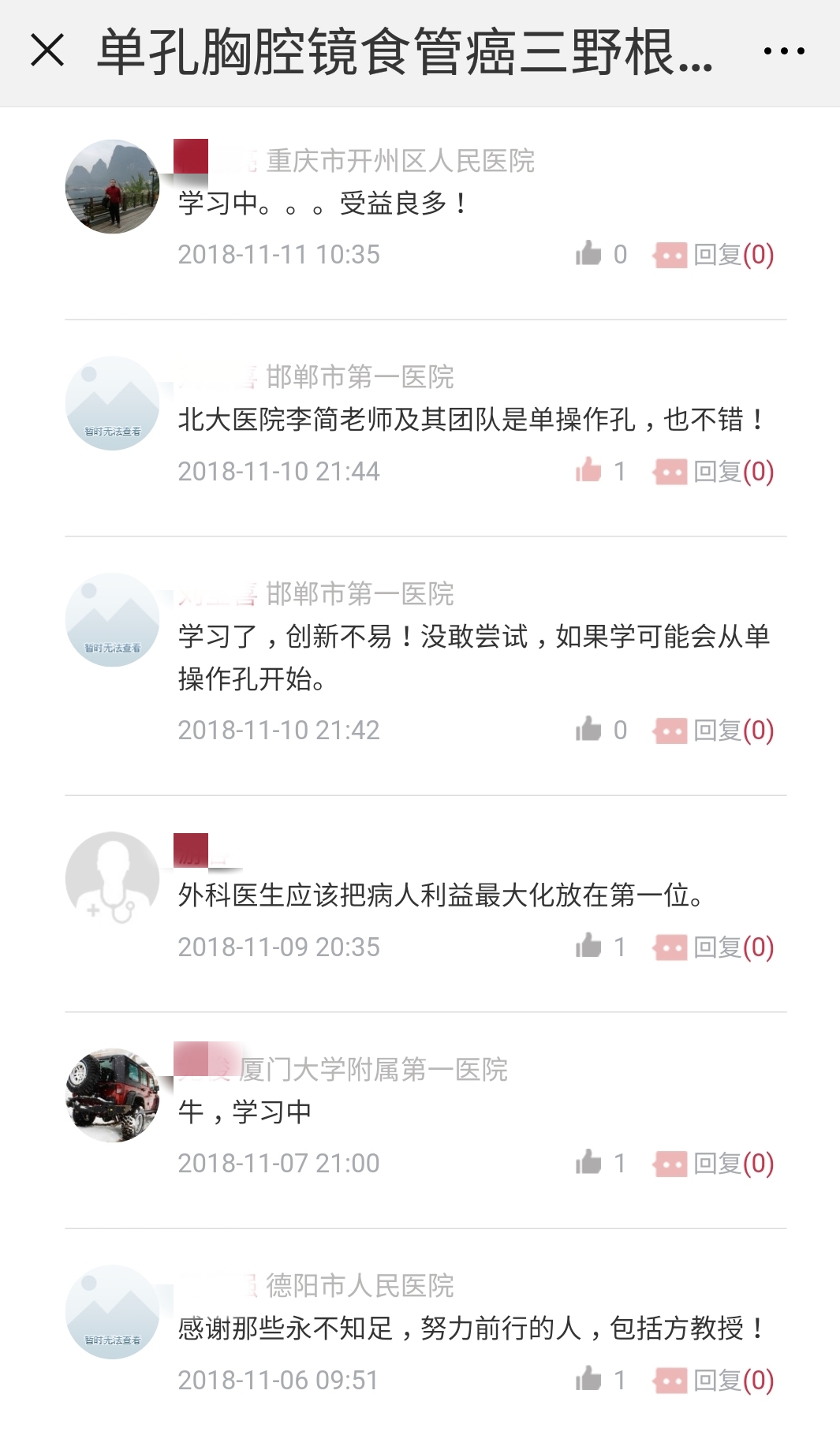
Task: Reply to the 学习中。。。受益良多 comment
Action: 715,255
